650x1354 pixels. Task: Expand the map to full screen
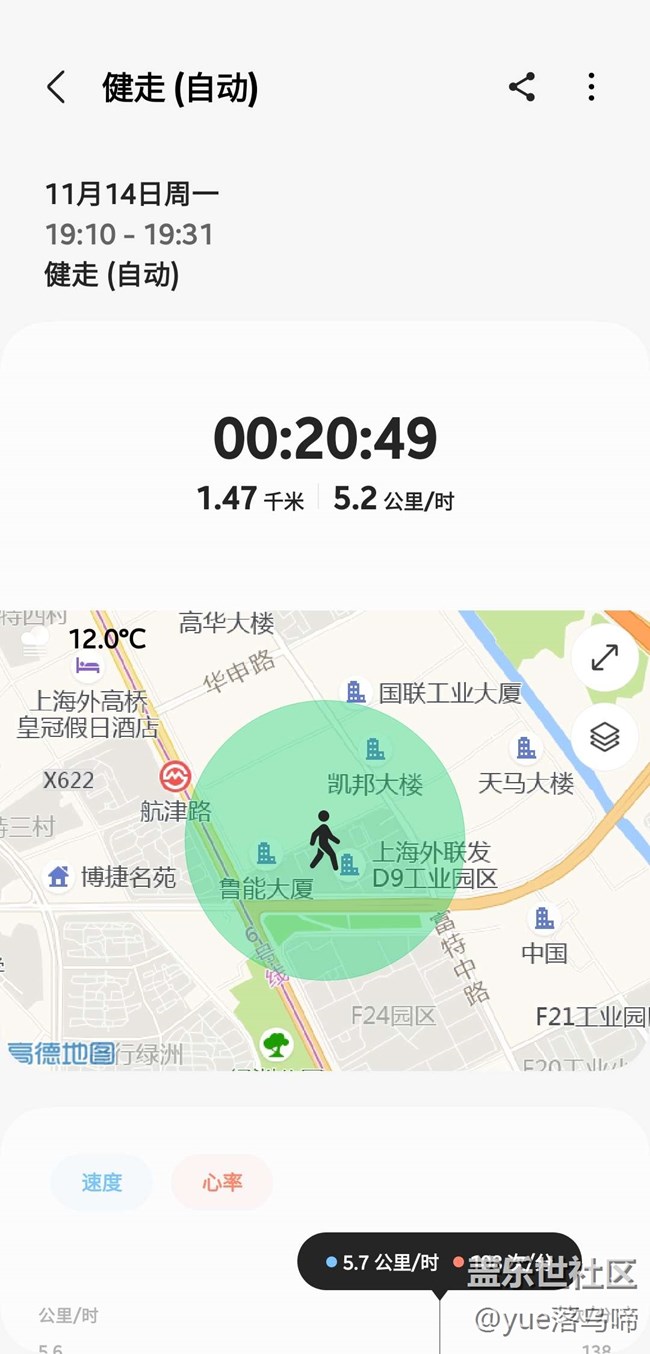(605, 658)
